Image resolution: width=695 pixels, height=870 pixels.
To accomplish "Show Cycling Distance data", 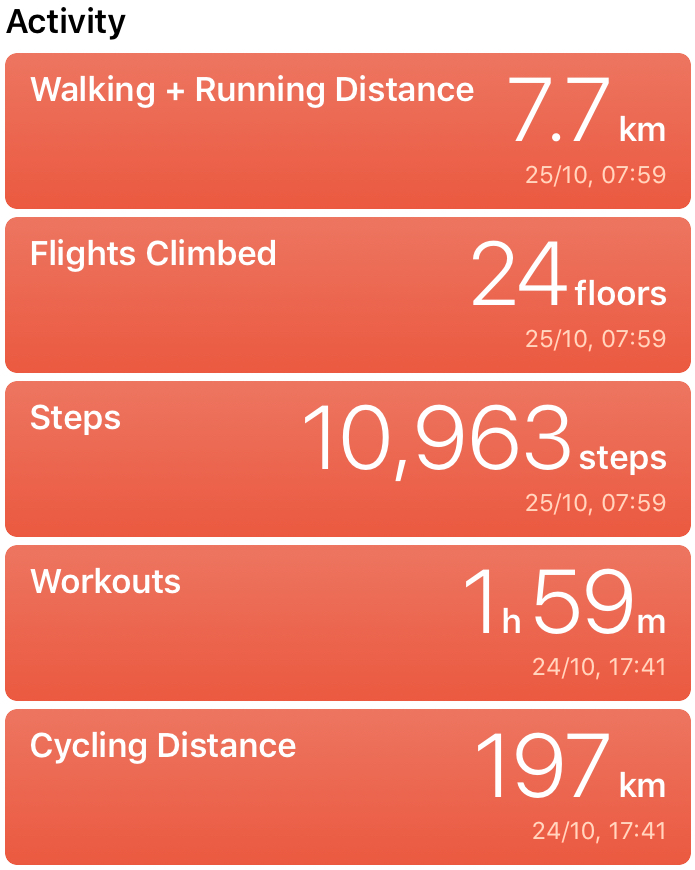I will [x=347, y=787].
